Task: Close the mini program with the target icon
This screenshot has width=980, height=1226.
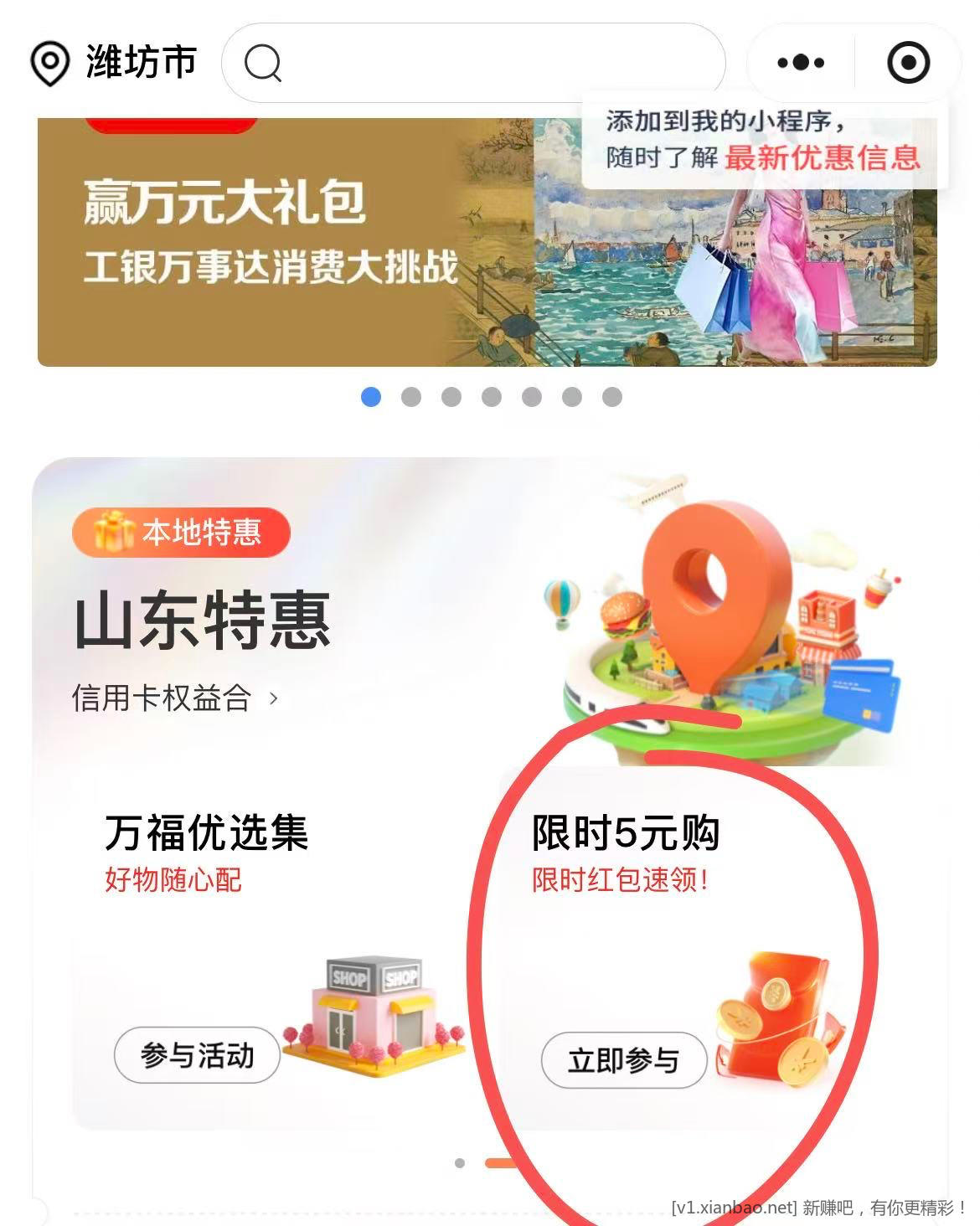Action: pos(908,63)
